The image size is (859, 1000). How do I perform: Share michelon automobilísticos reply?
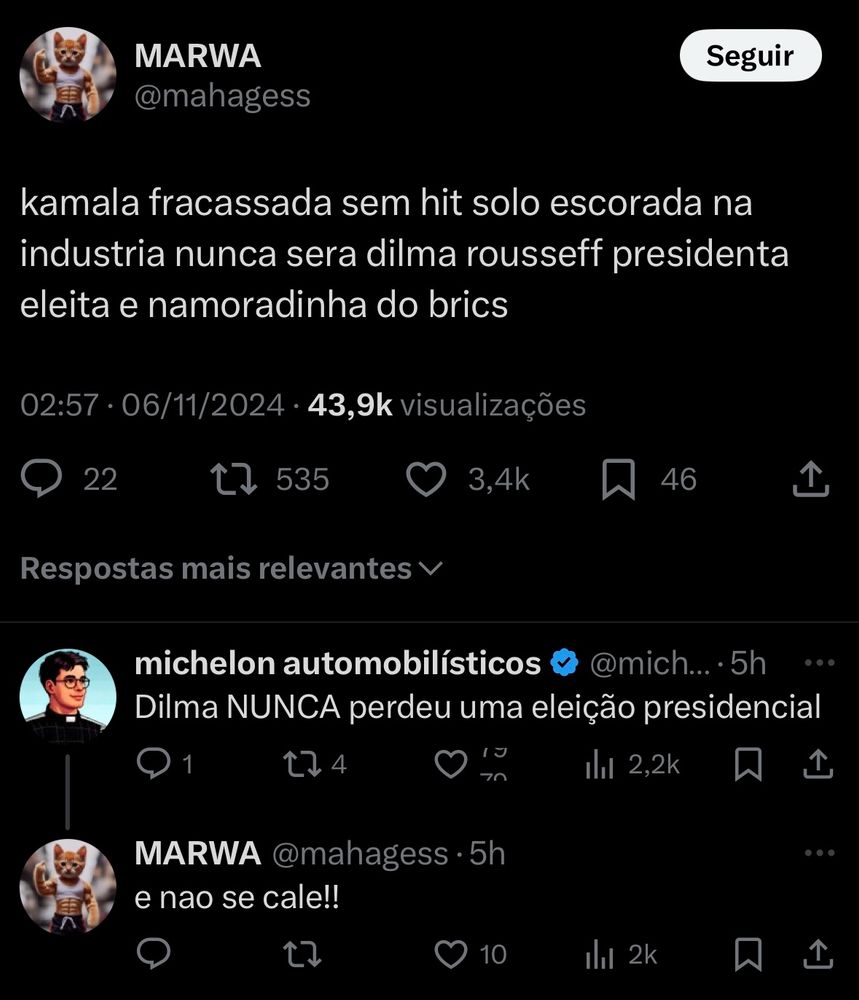point(818,765)
